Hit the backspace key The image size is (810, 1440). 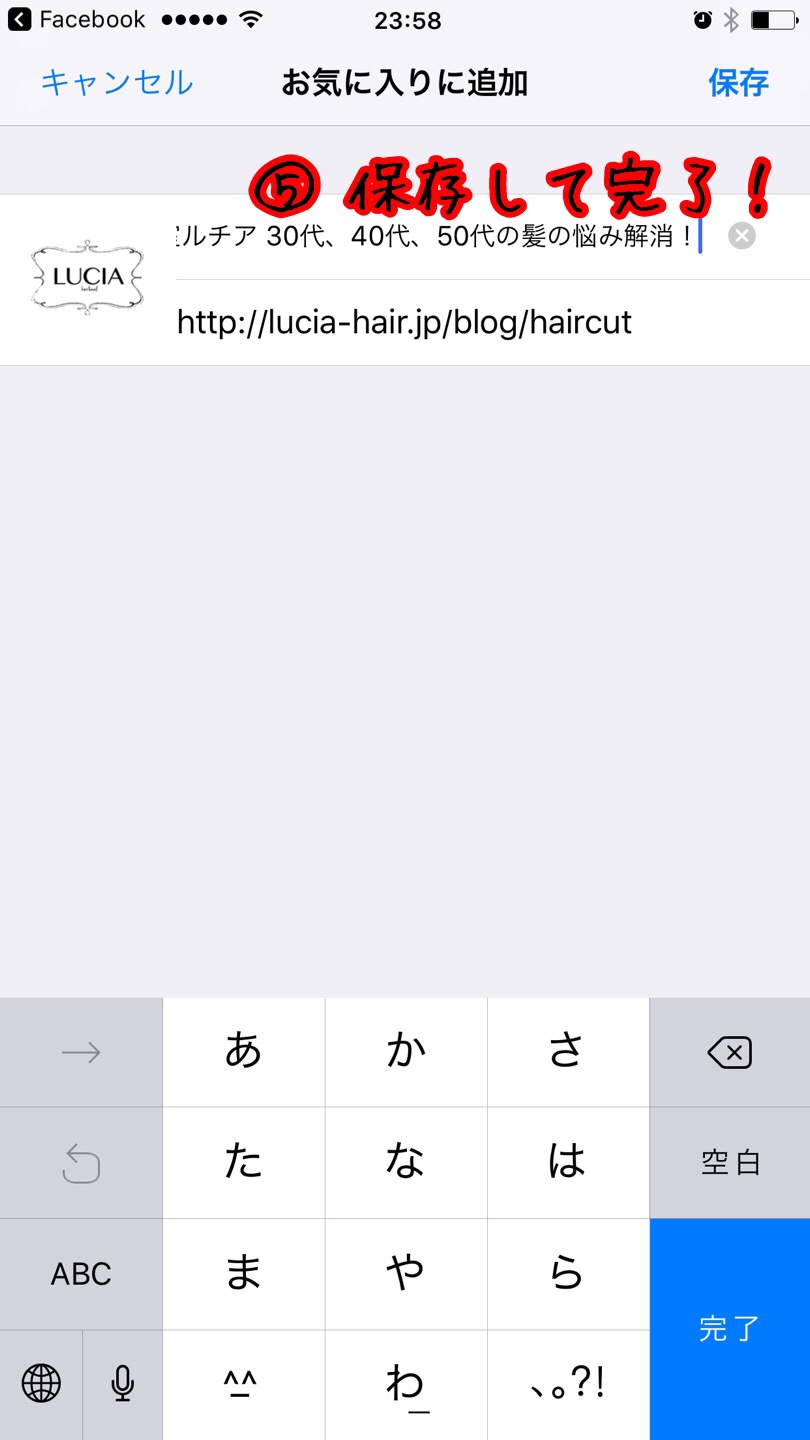coord(729,1052)
